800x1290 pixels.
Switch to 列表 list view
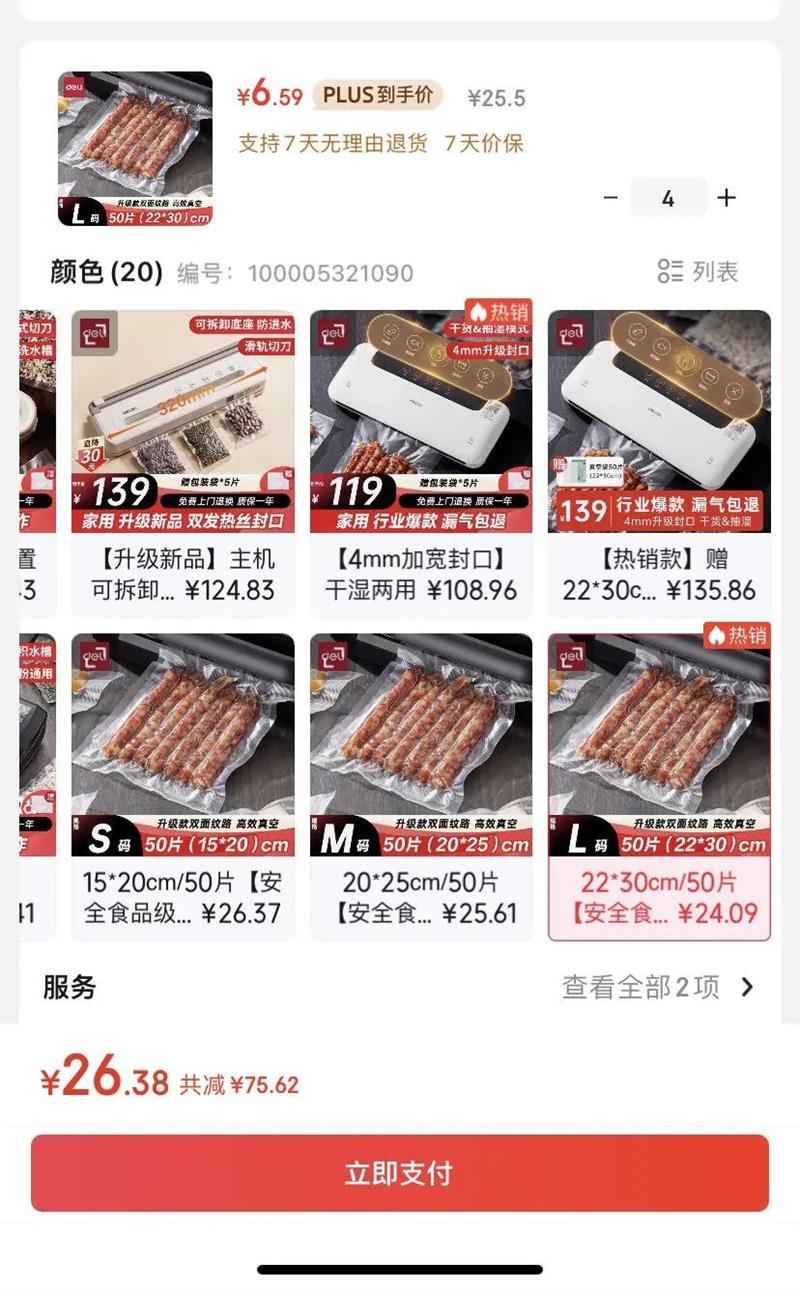tap(698, 271)
